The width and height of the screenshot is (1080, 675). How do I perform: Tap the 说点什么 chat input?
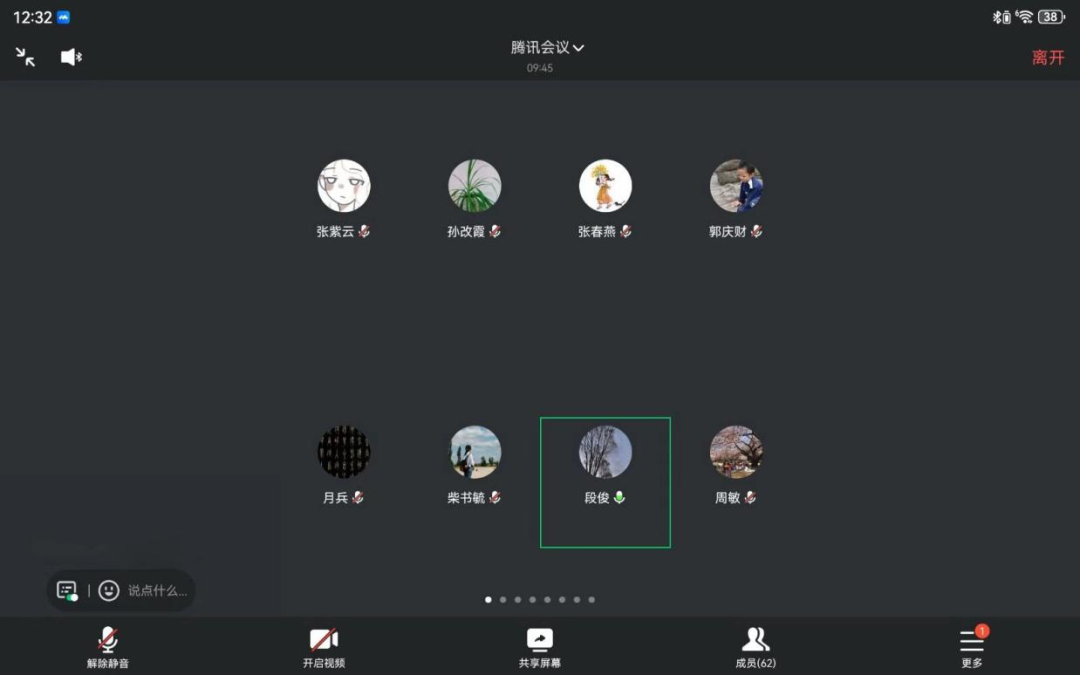point(158,590)
